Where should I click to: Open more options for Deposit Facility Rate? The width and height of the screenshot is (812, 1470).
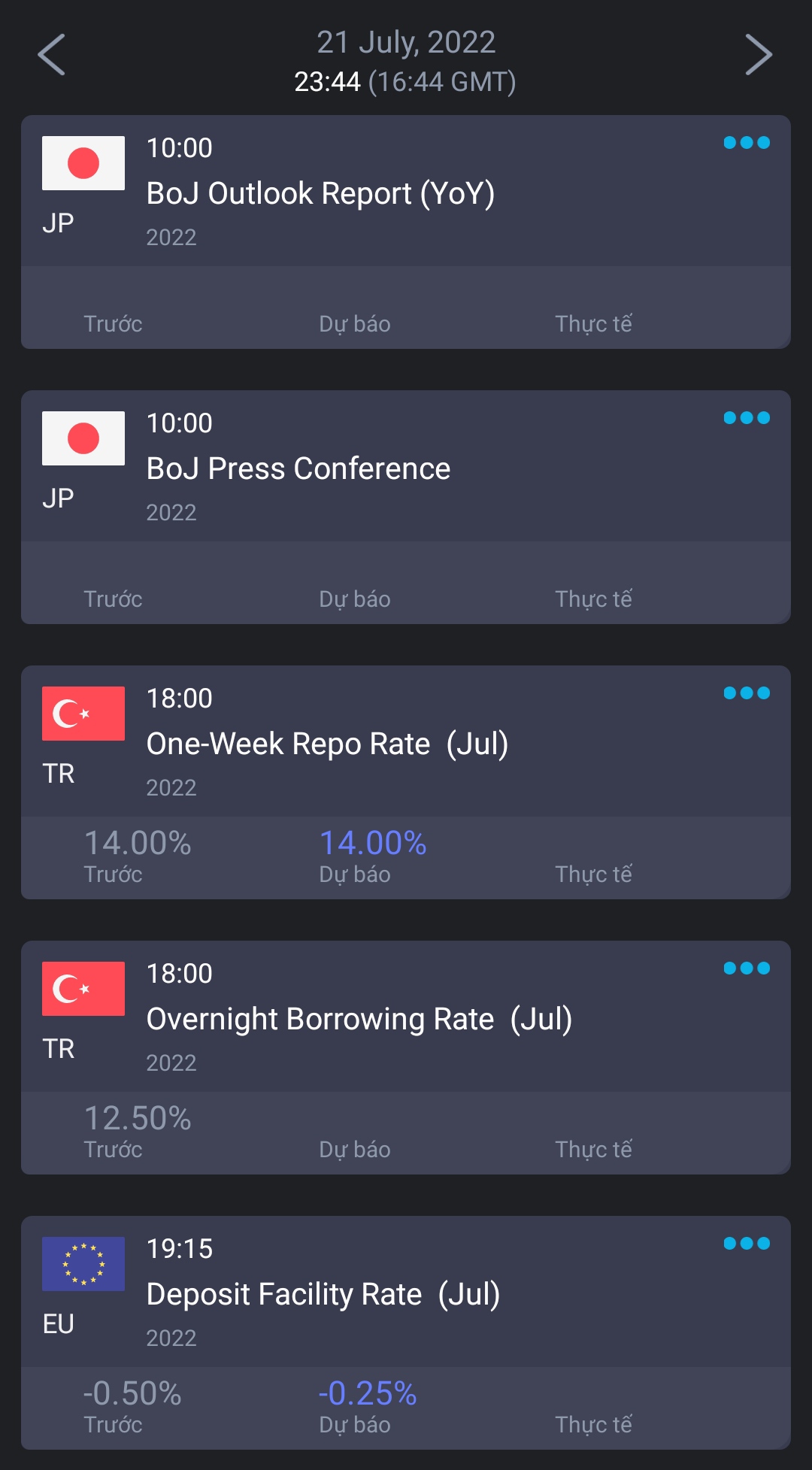[746, 1244]
